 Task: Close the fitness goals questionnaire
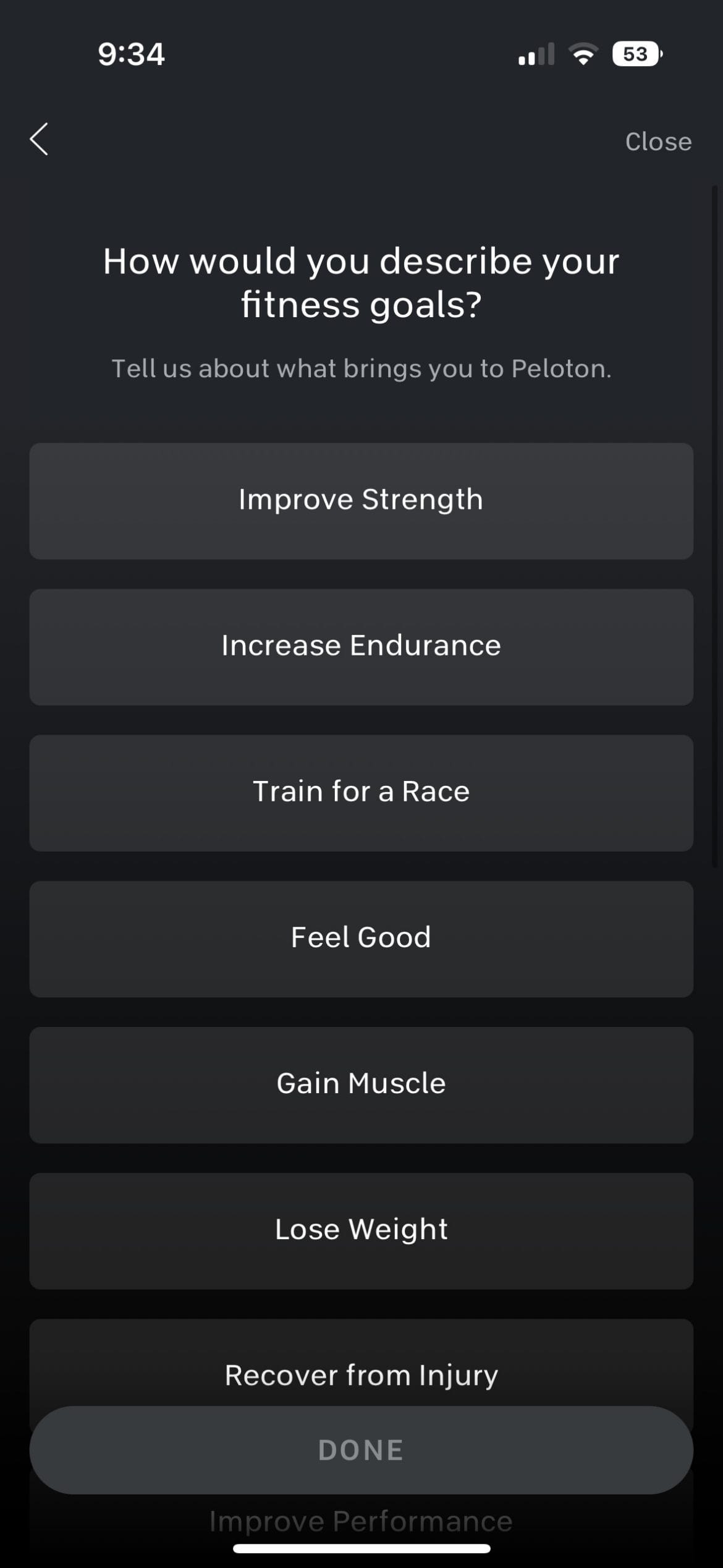(658, 142)
